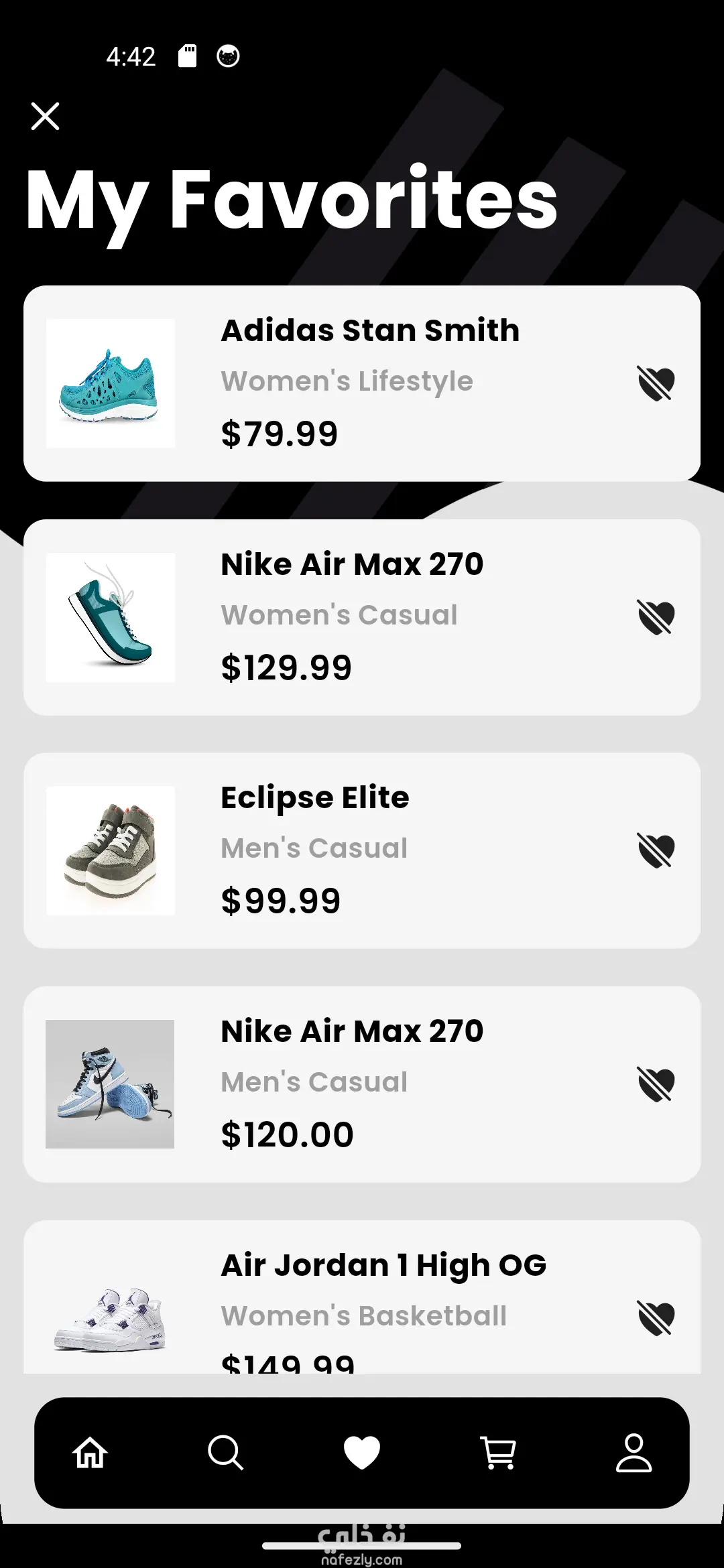The width and height of the screenshot is (724, 1568).
Task: Remove Air Jordan 1 High OG from favorites
Action: coord(656,1317)
